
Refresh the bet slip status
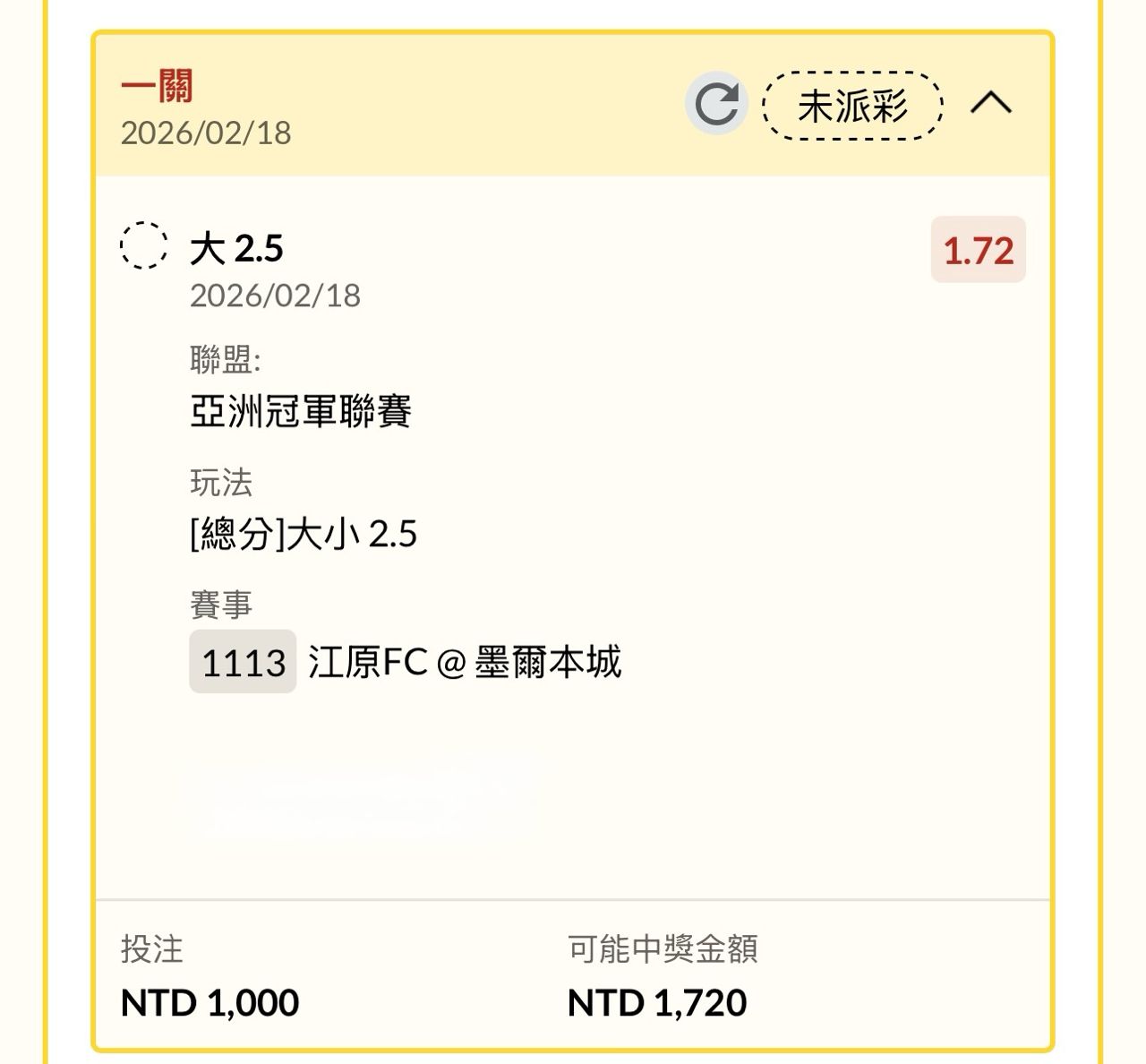point(716,105)
